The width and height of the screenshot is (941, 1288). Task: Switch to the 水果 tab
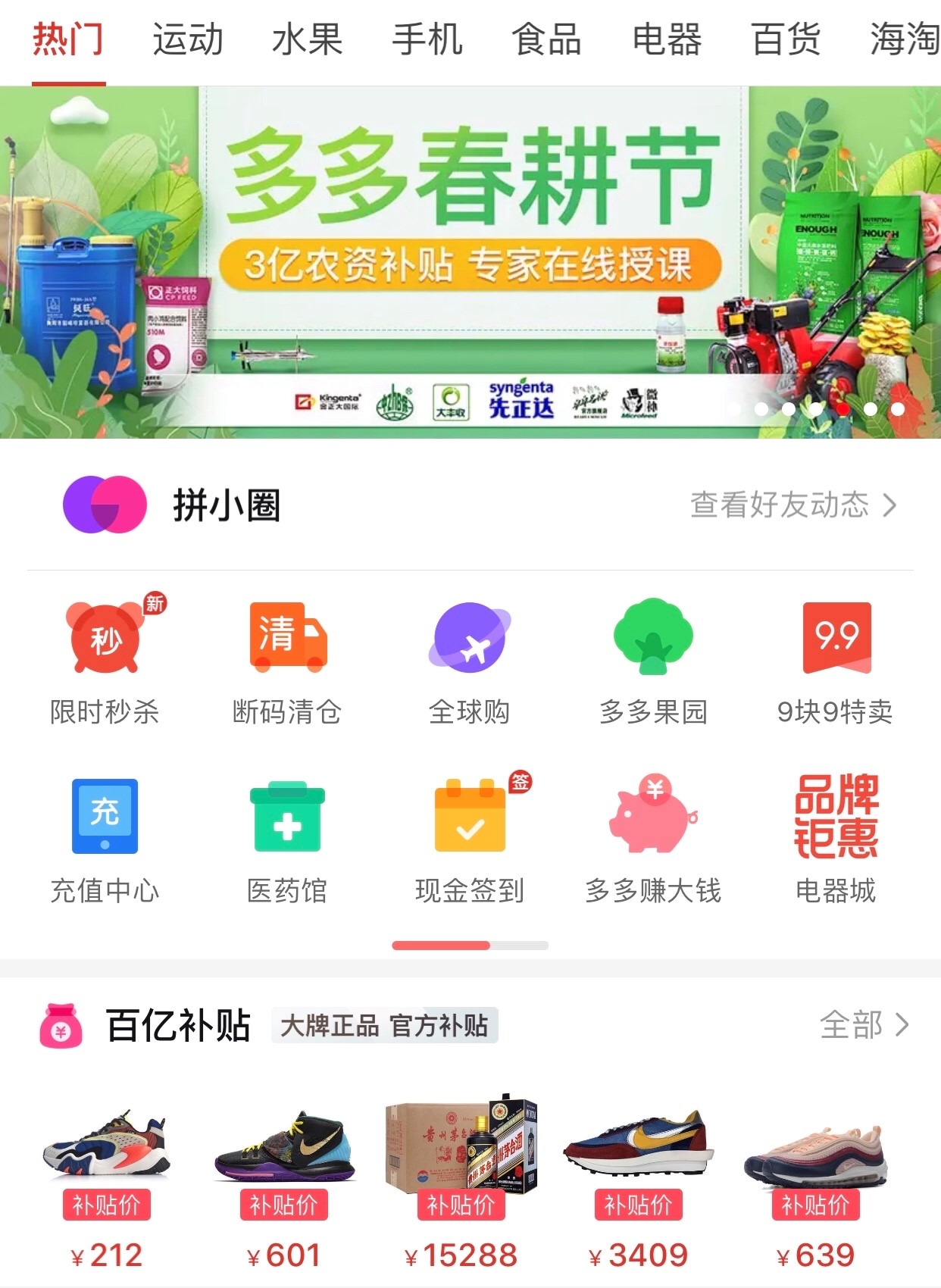(x=307, y=39)
